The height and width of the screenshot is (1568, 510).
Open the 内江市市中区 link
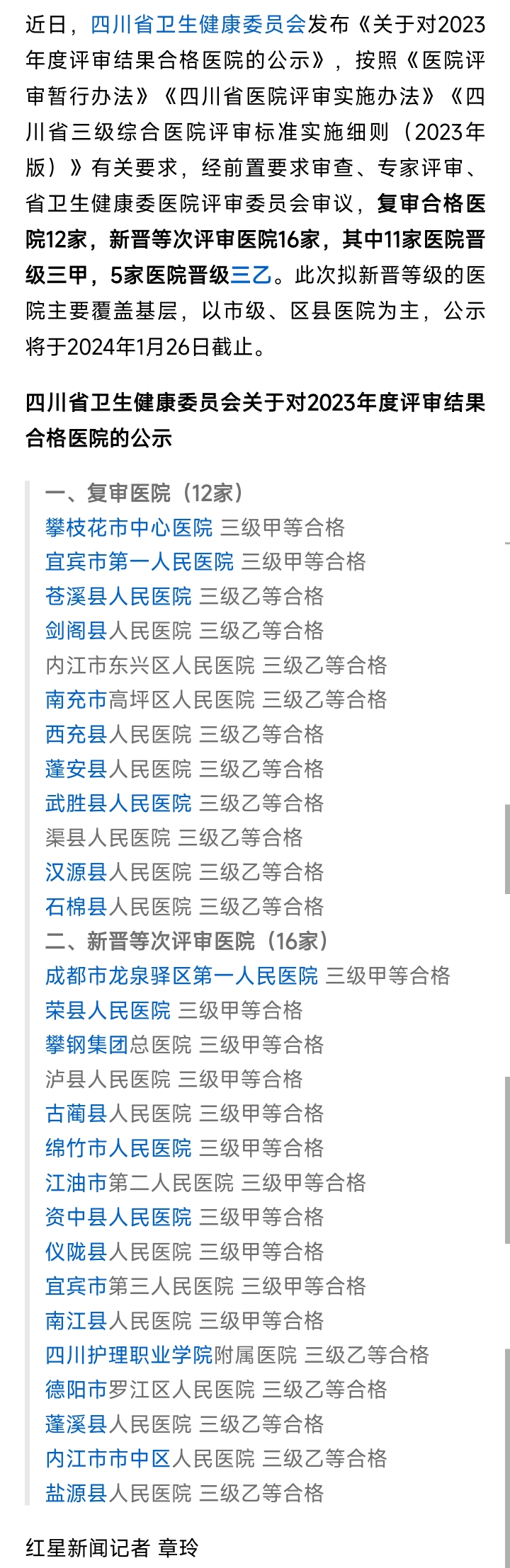point(108,1458)
